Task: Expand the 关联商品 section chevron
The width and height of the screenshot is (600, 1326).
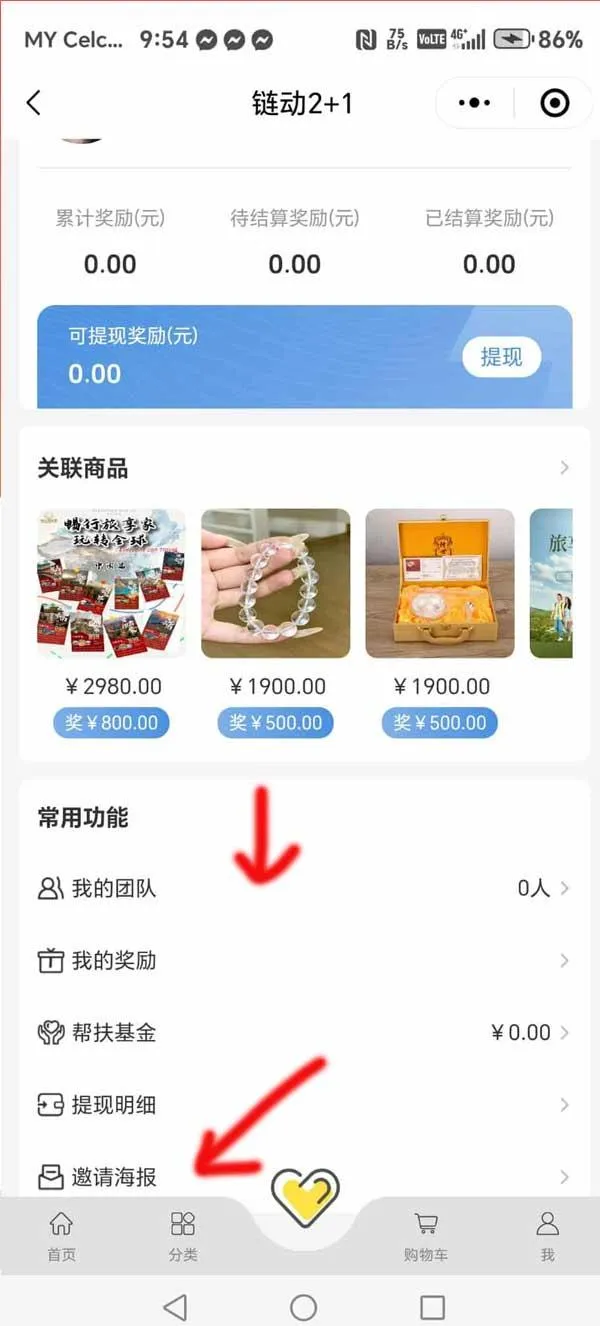Action: click(x=564, y=467)
